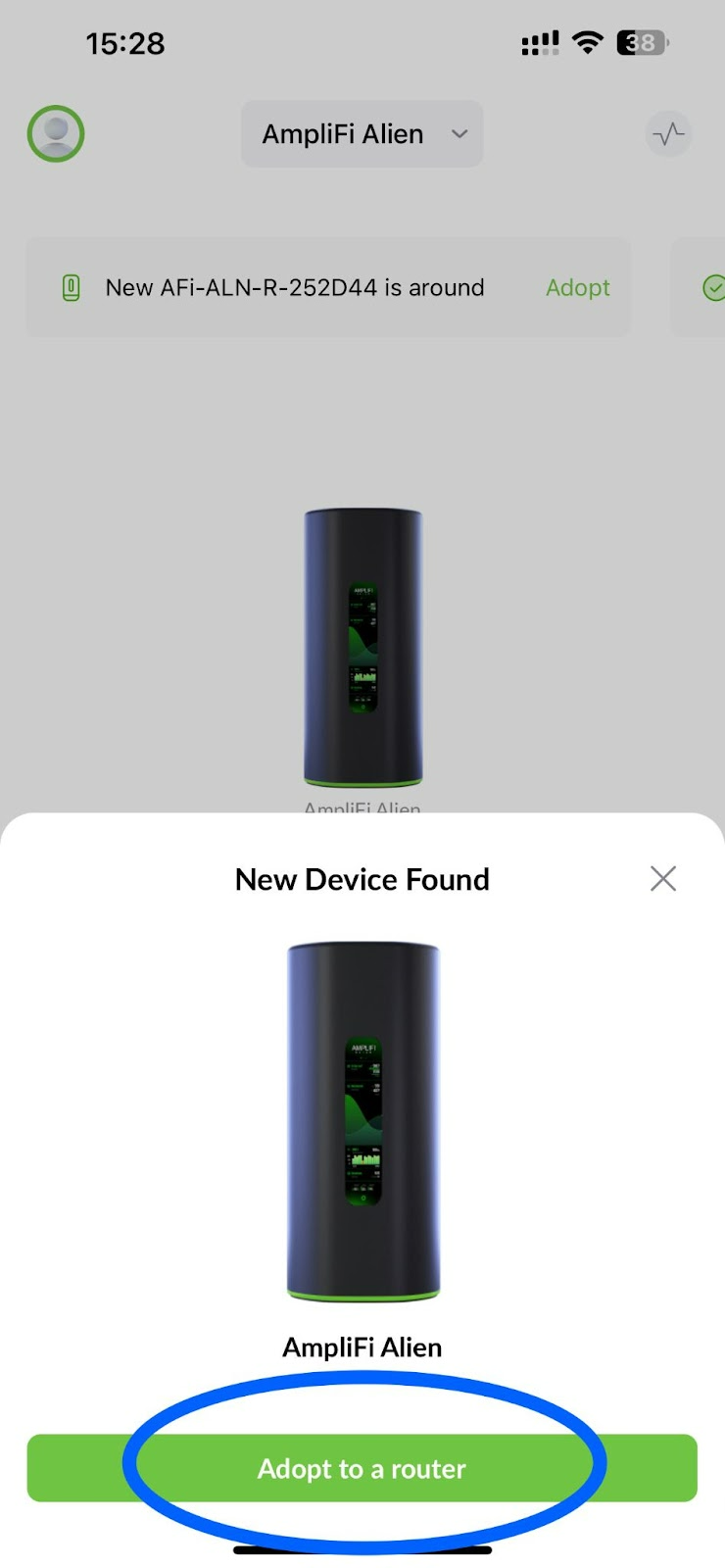Open the diagnostics pulse icon
The image size is (725, 1568).
point(669,134)
